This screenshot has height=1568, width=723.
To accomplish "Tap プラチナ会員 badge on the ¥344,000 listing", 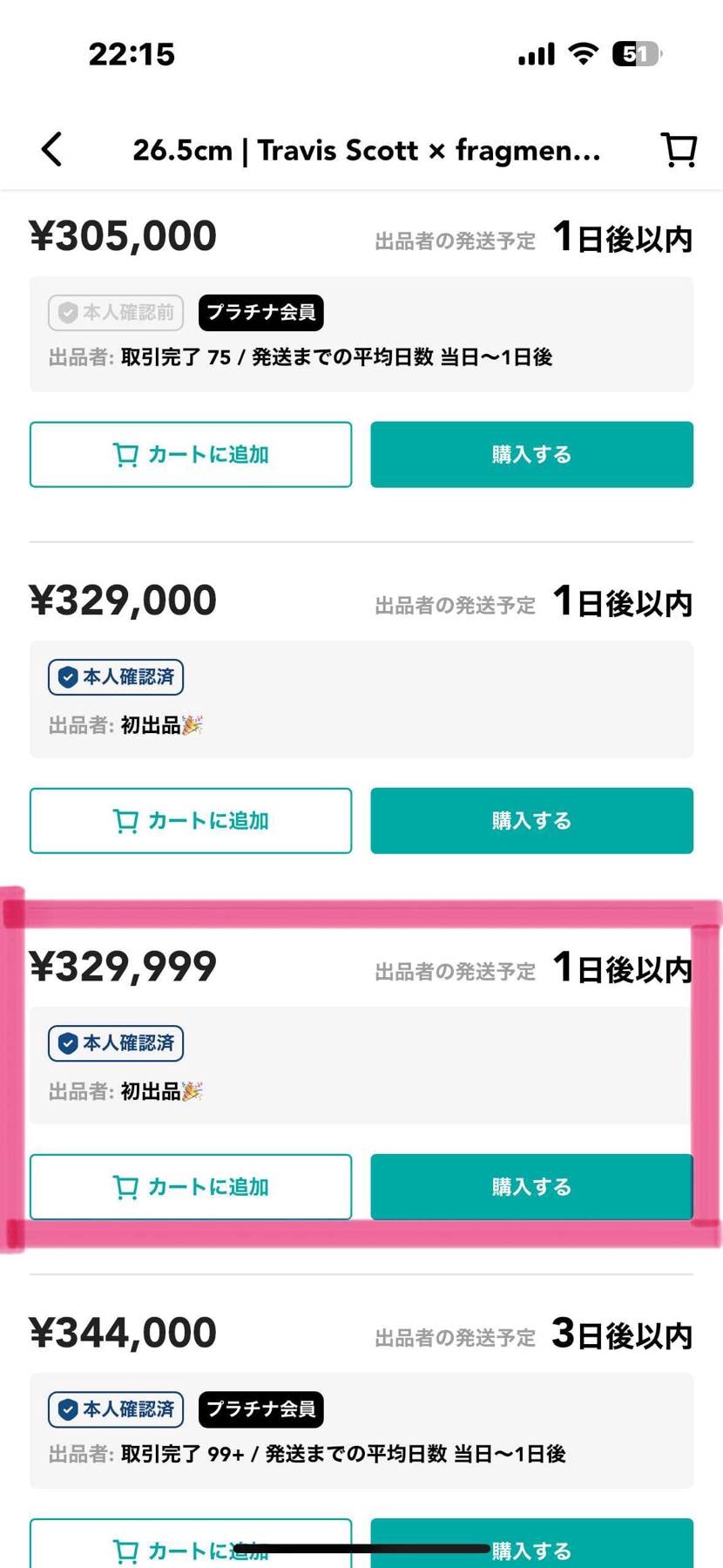I will pos(260,1409).
